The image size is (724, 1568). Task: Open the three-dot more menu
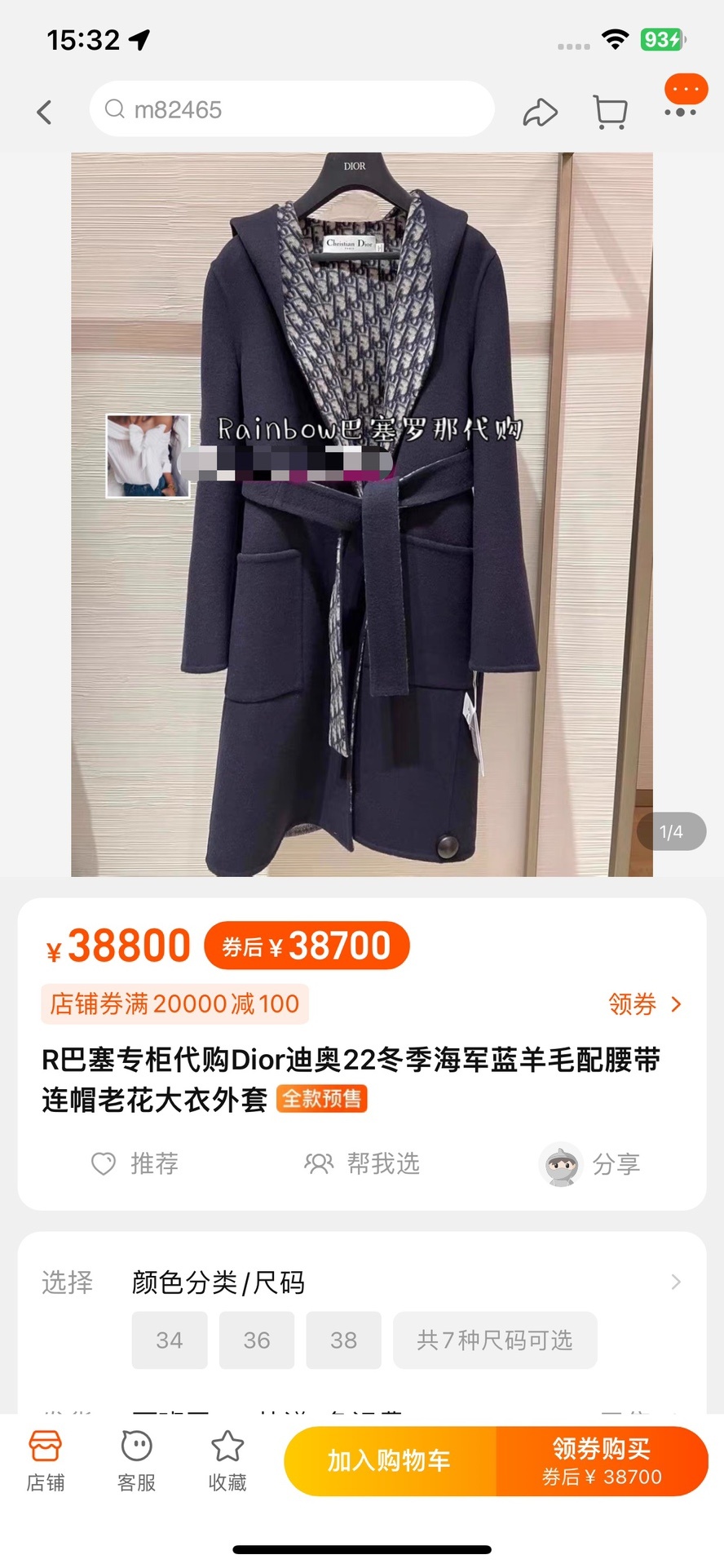[x=680, y=112]
